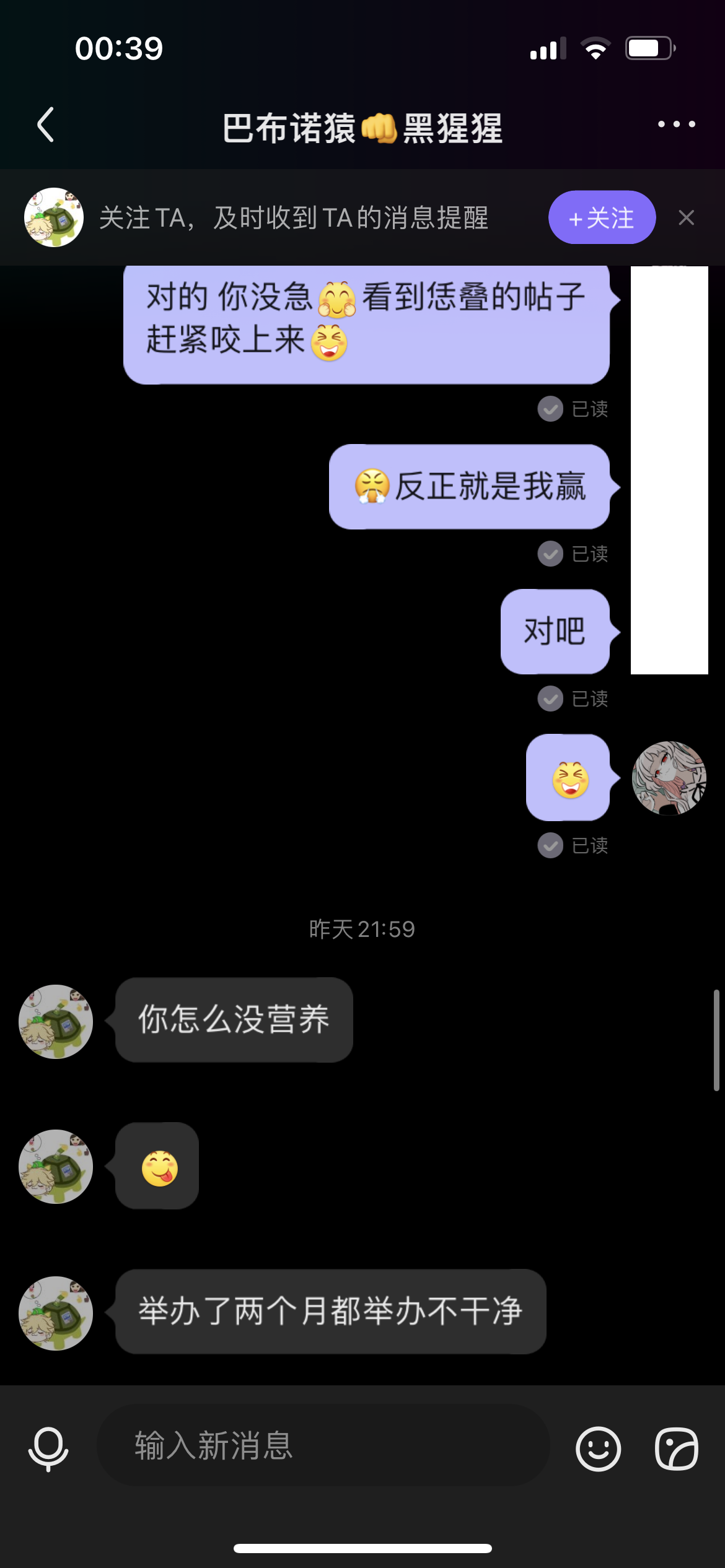725x1568 pixels.
Task: Open avatar in the follow reminder banner
Action: pyautogui.click(x=54, y=217)
